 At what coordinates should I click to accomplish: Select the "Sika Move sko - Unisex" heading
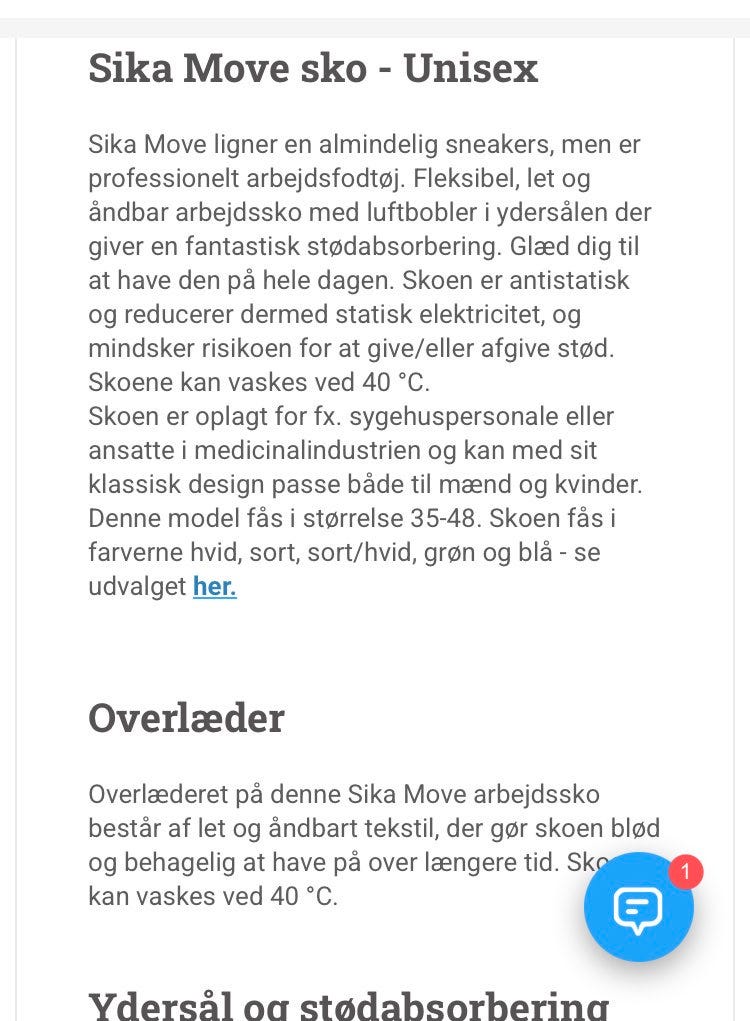point(313,68)
